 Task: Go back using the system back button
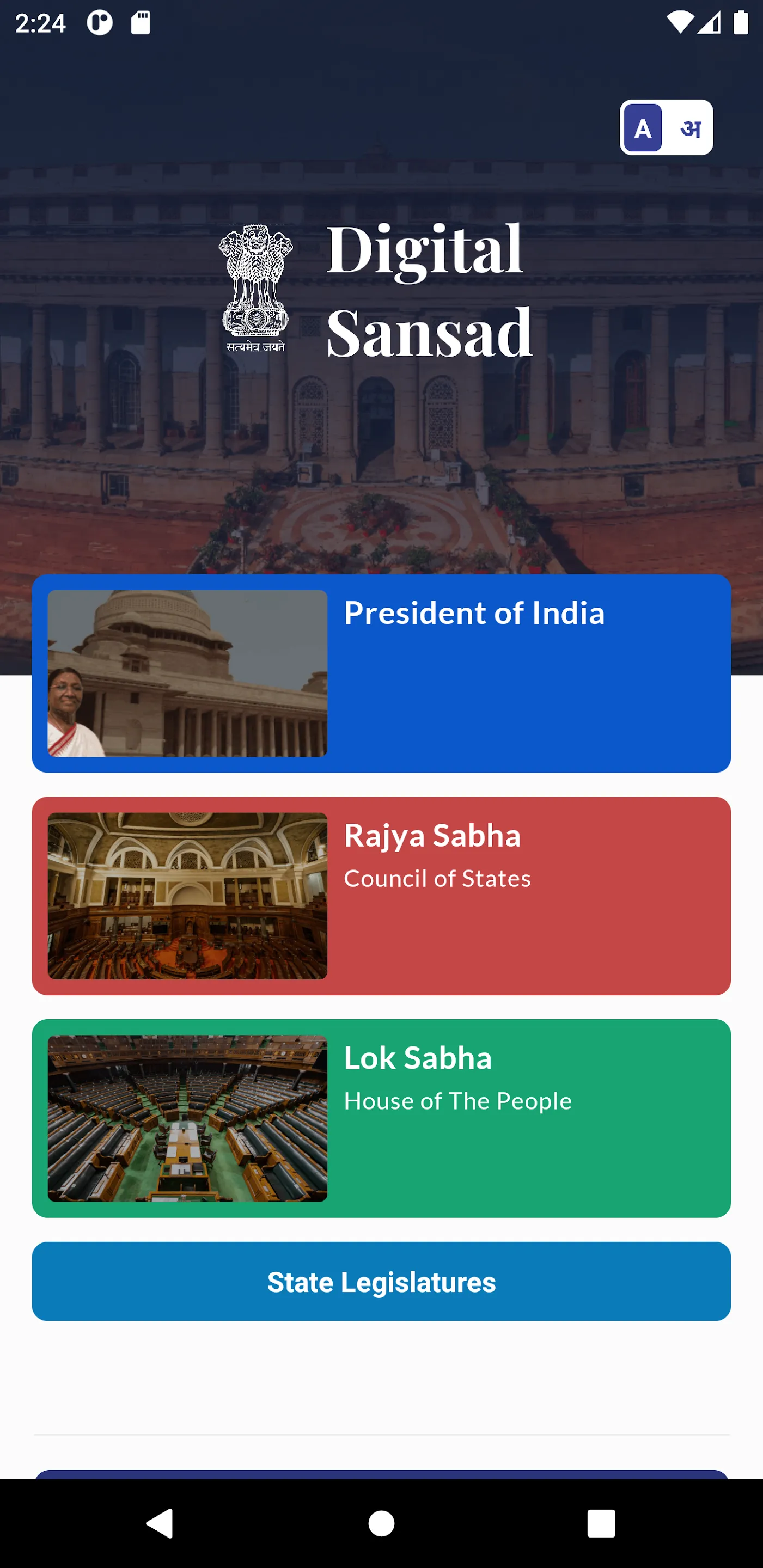[160, 1523]
